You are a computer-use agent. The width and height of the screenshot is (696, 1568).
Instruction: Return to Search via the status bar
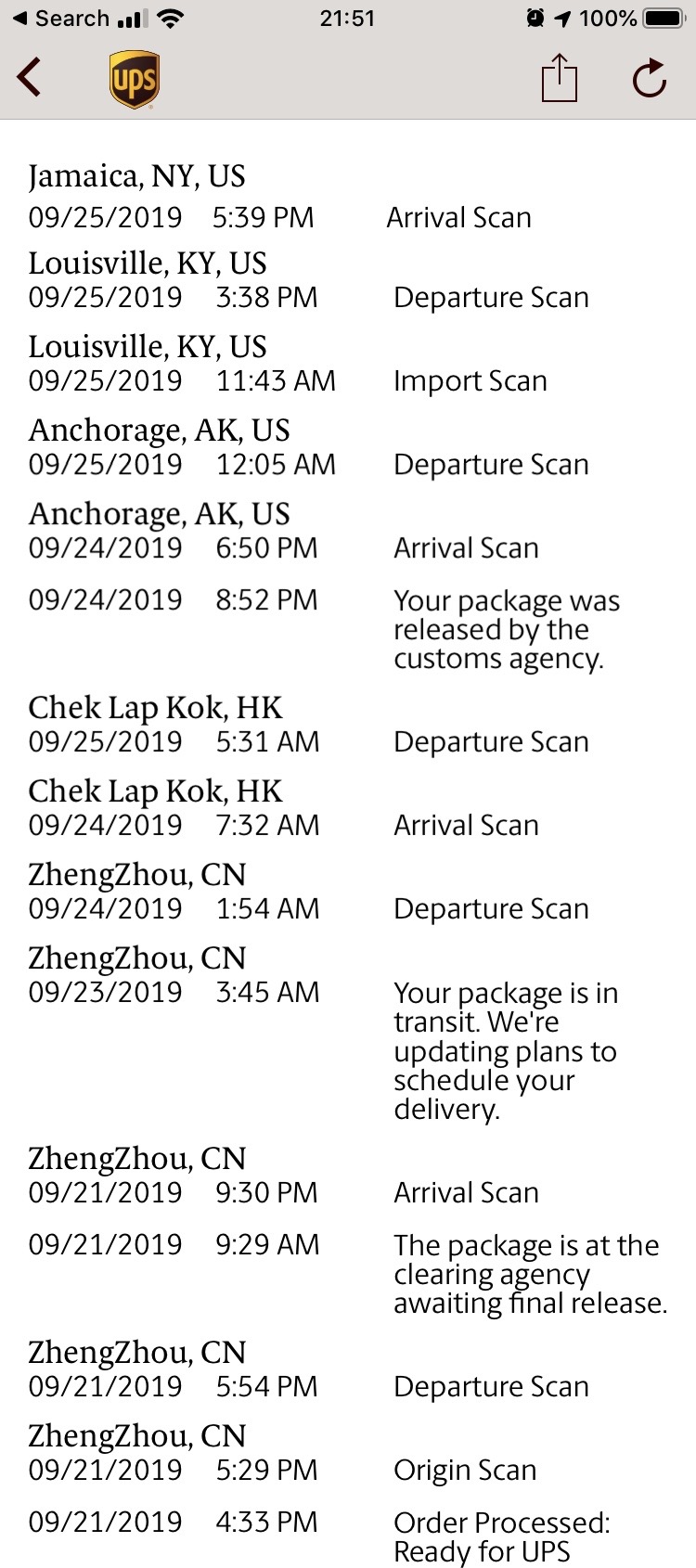point(61,18)
